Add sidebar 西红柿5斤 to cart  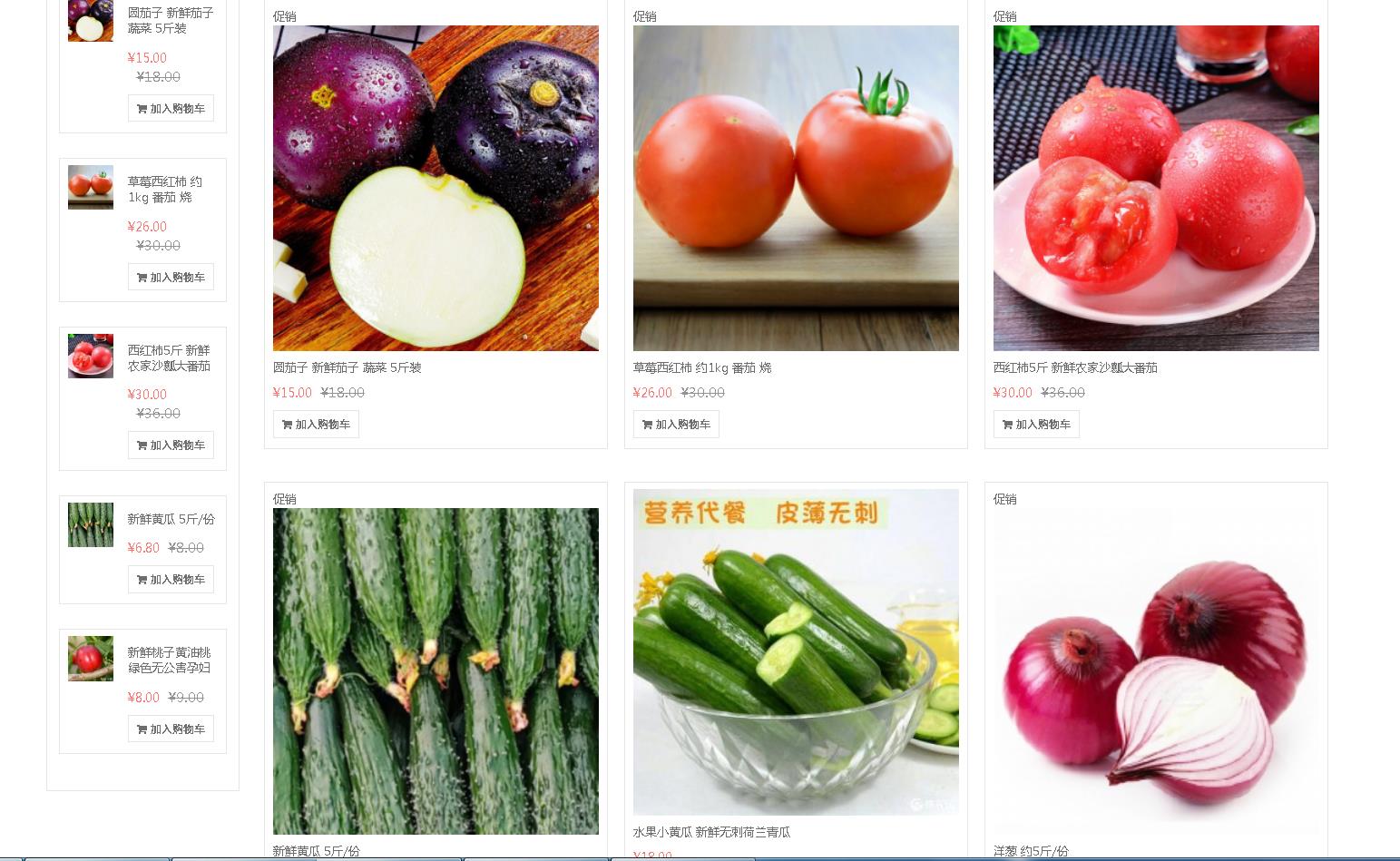(171, 445)
